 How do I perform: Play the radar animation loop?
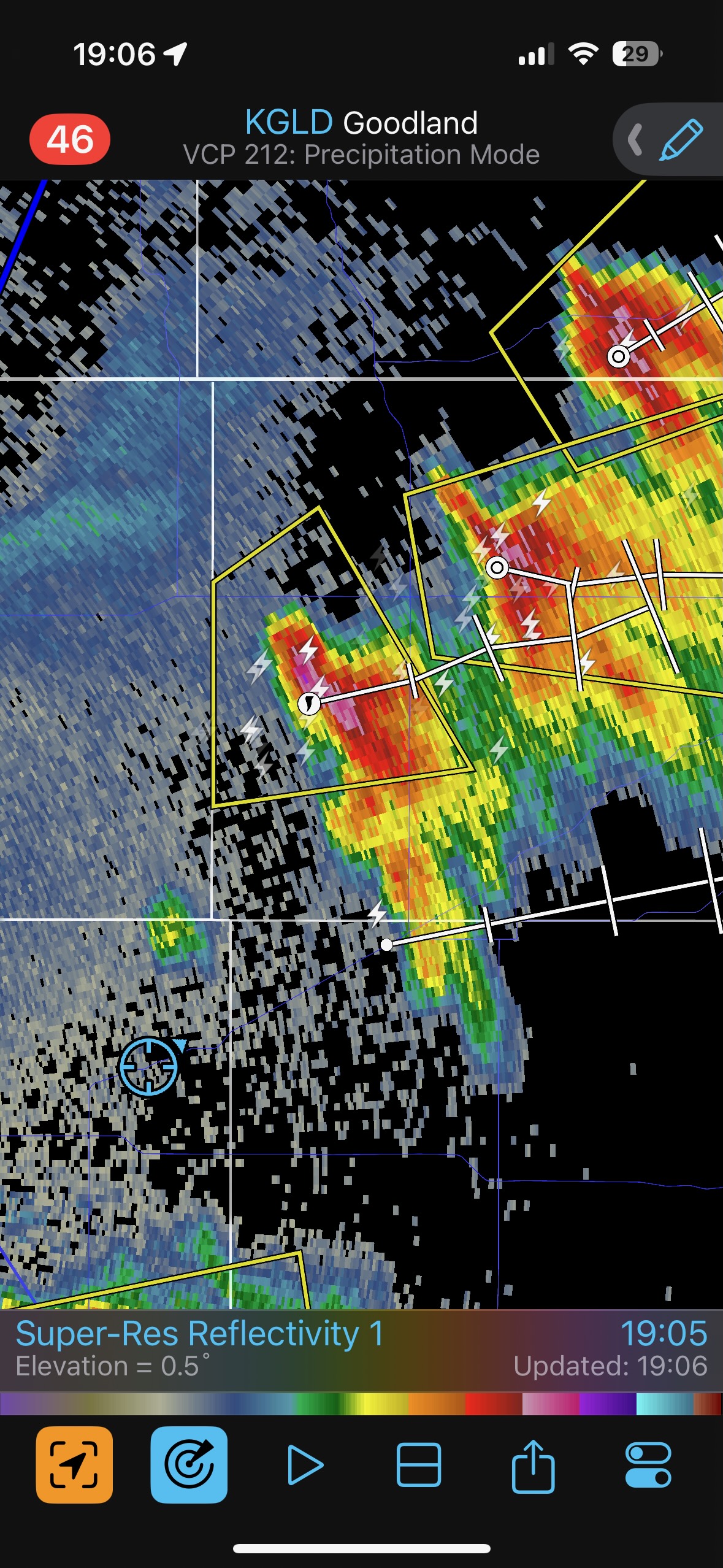(304, 1465)
